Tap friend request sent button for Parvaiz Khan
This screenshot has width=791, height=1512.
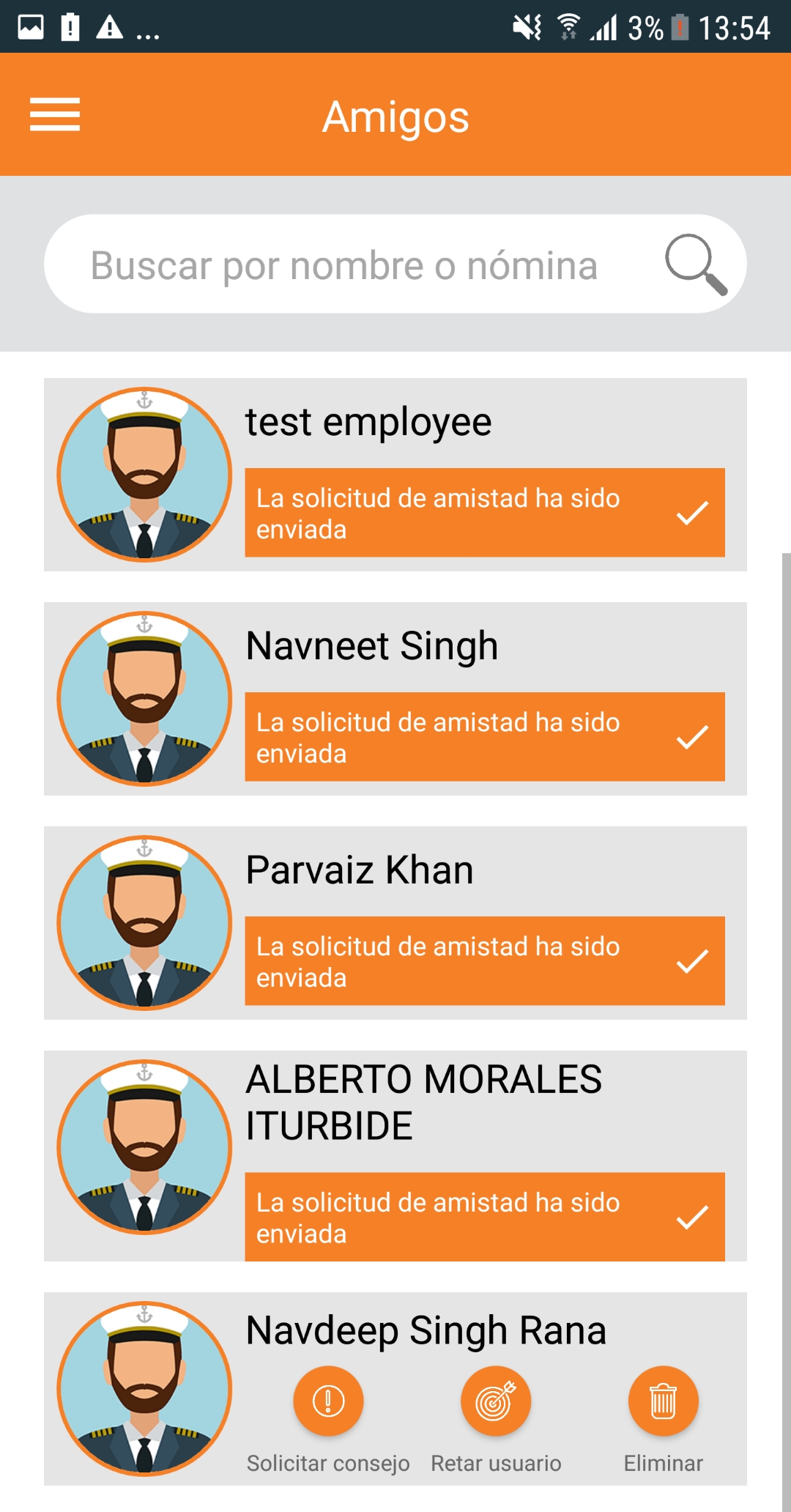(484, 961)
